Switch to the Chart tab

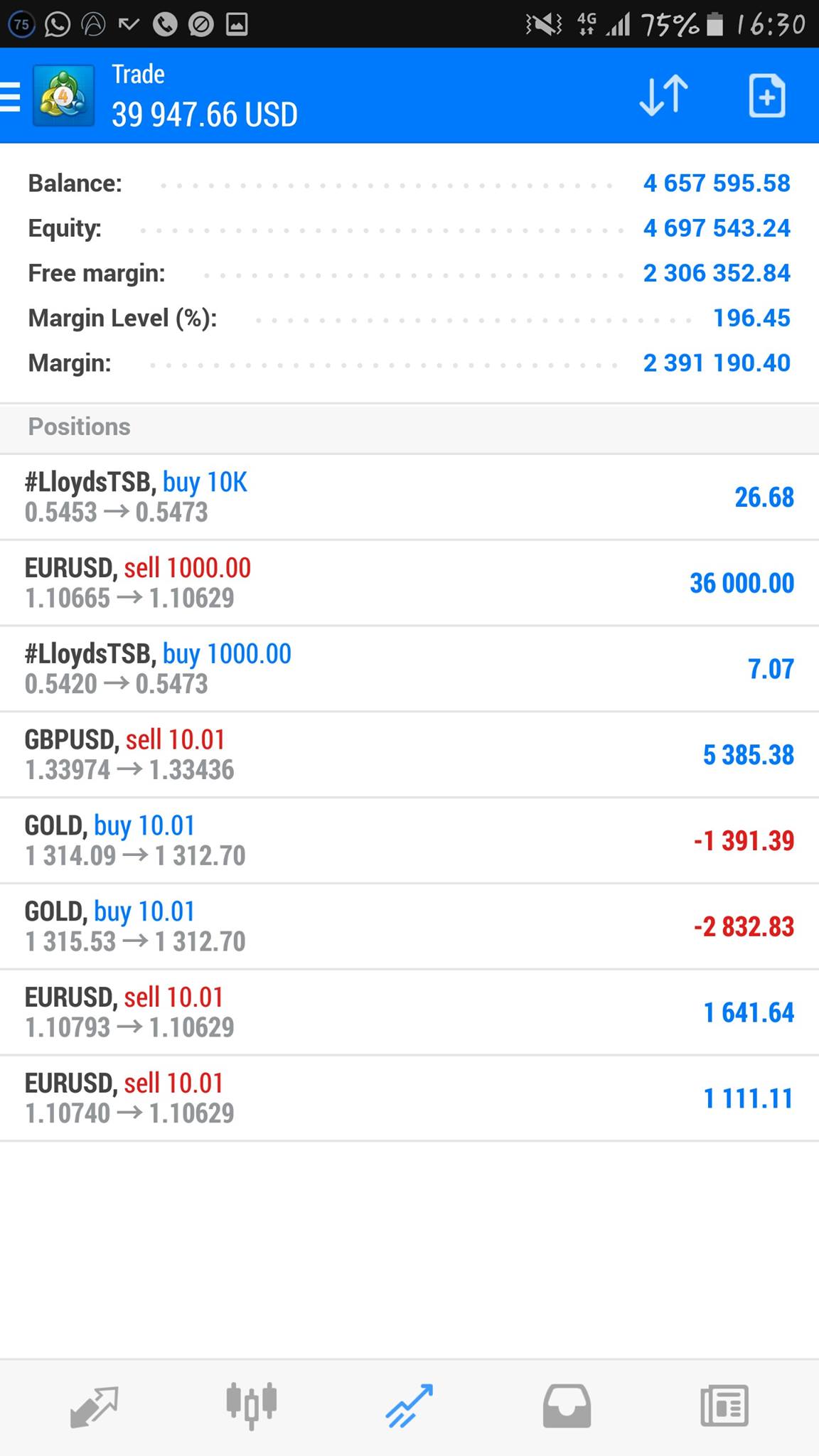coord(252,1406)
